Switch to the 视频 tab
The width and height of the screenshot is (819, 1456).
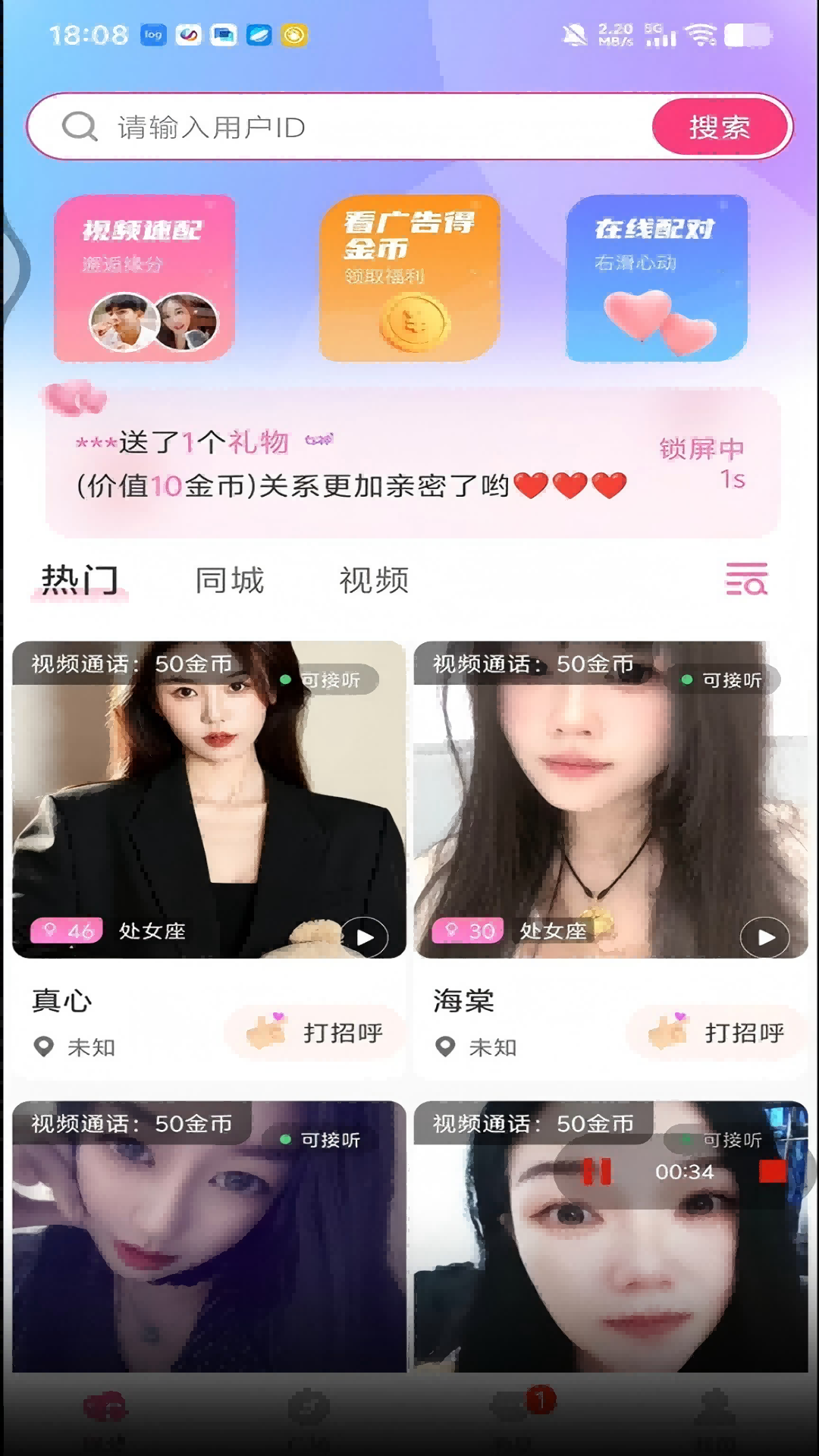(375, 581)
